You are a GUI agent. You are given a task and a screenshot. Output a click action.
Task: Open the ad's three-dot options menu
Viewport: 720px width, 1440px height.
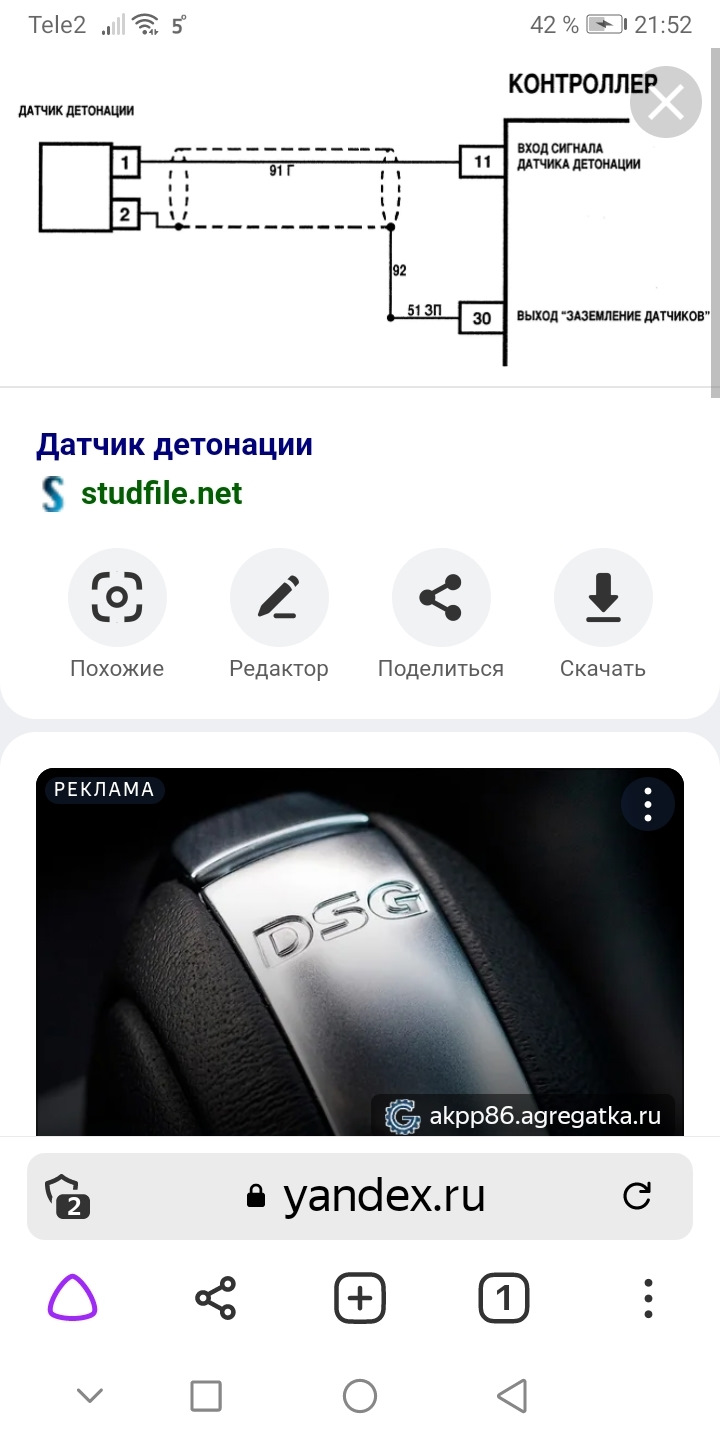pyautogui.click(x=648, y=803)
